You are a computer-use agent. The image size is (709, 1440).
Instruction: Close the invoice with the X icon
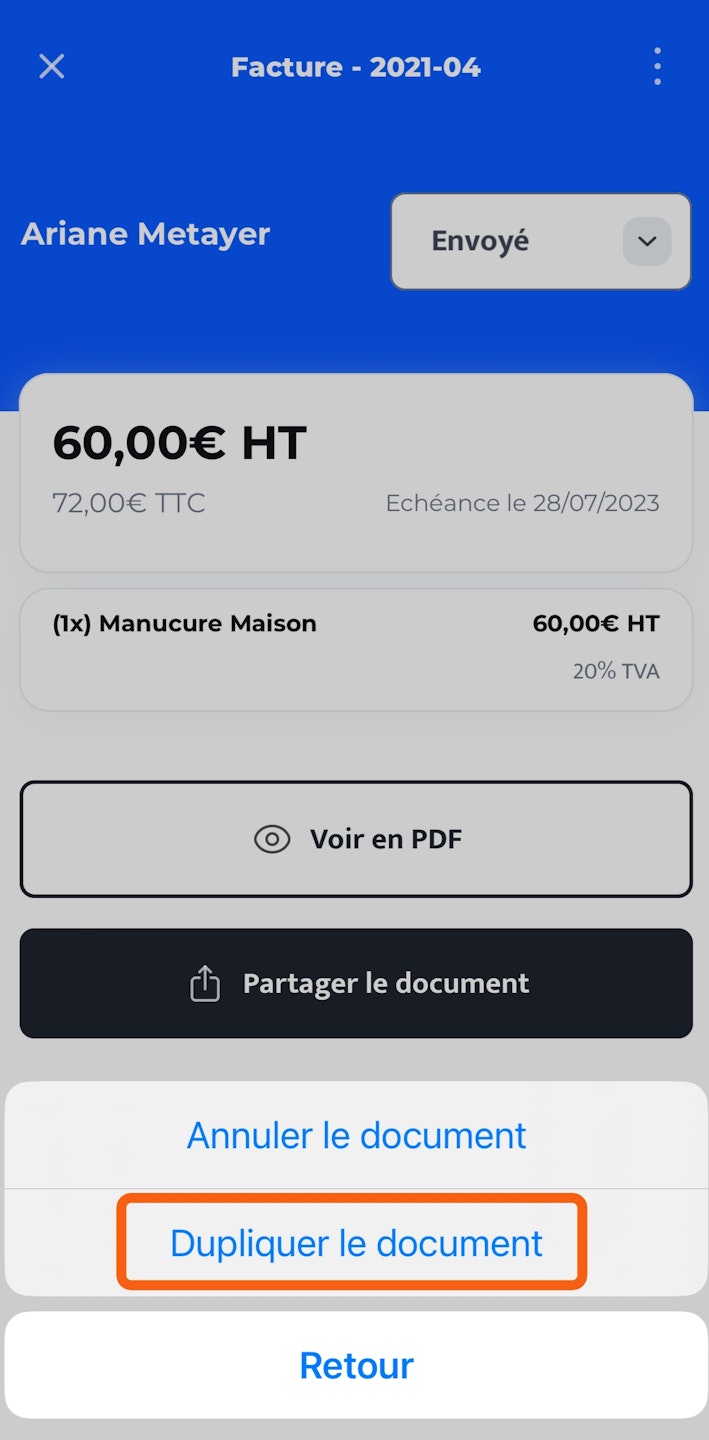coord(51,67)
